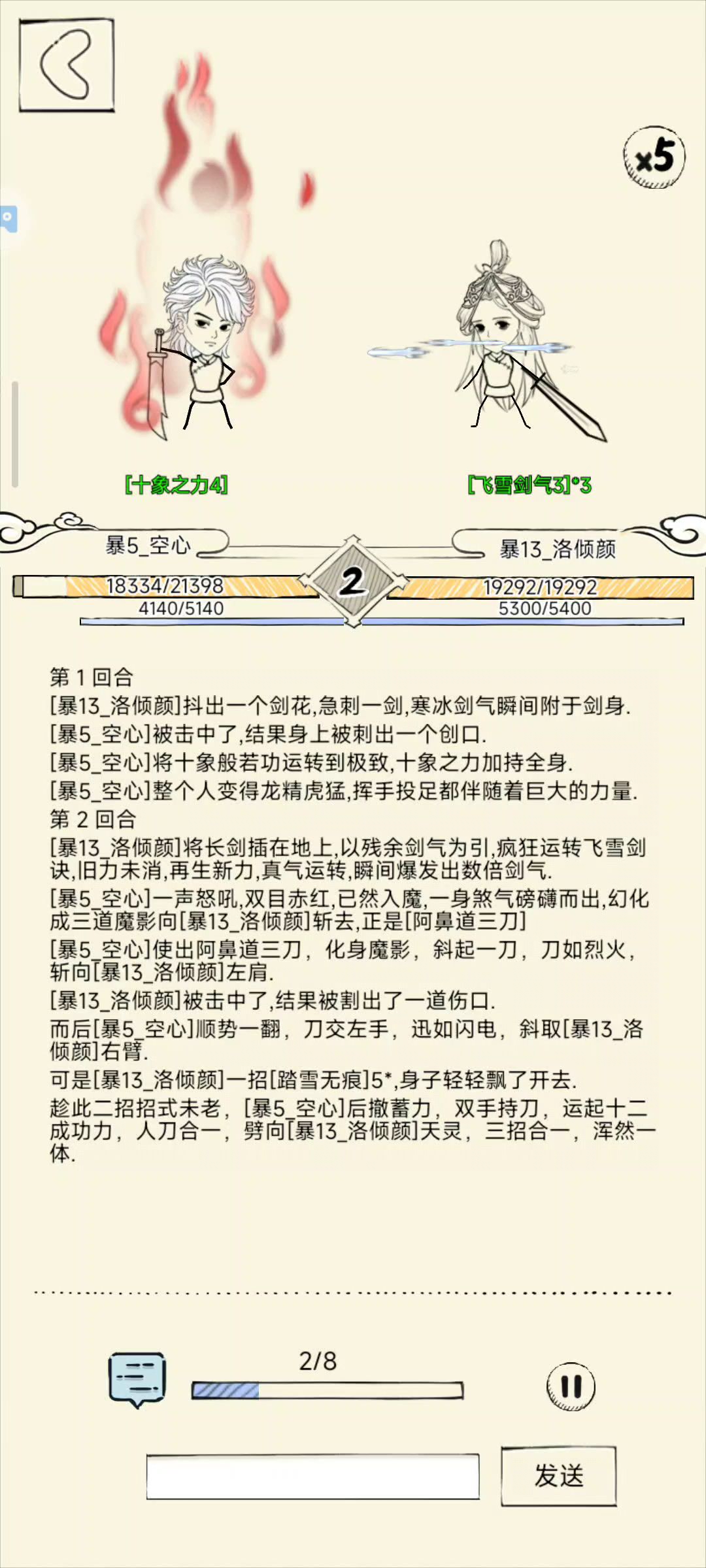Tap the 发送 send button
The image size is (706, 1568).
click(x=559, y=1476)
